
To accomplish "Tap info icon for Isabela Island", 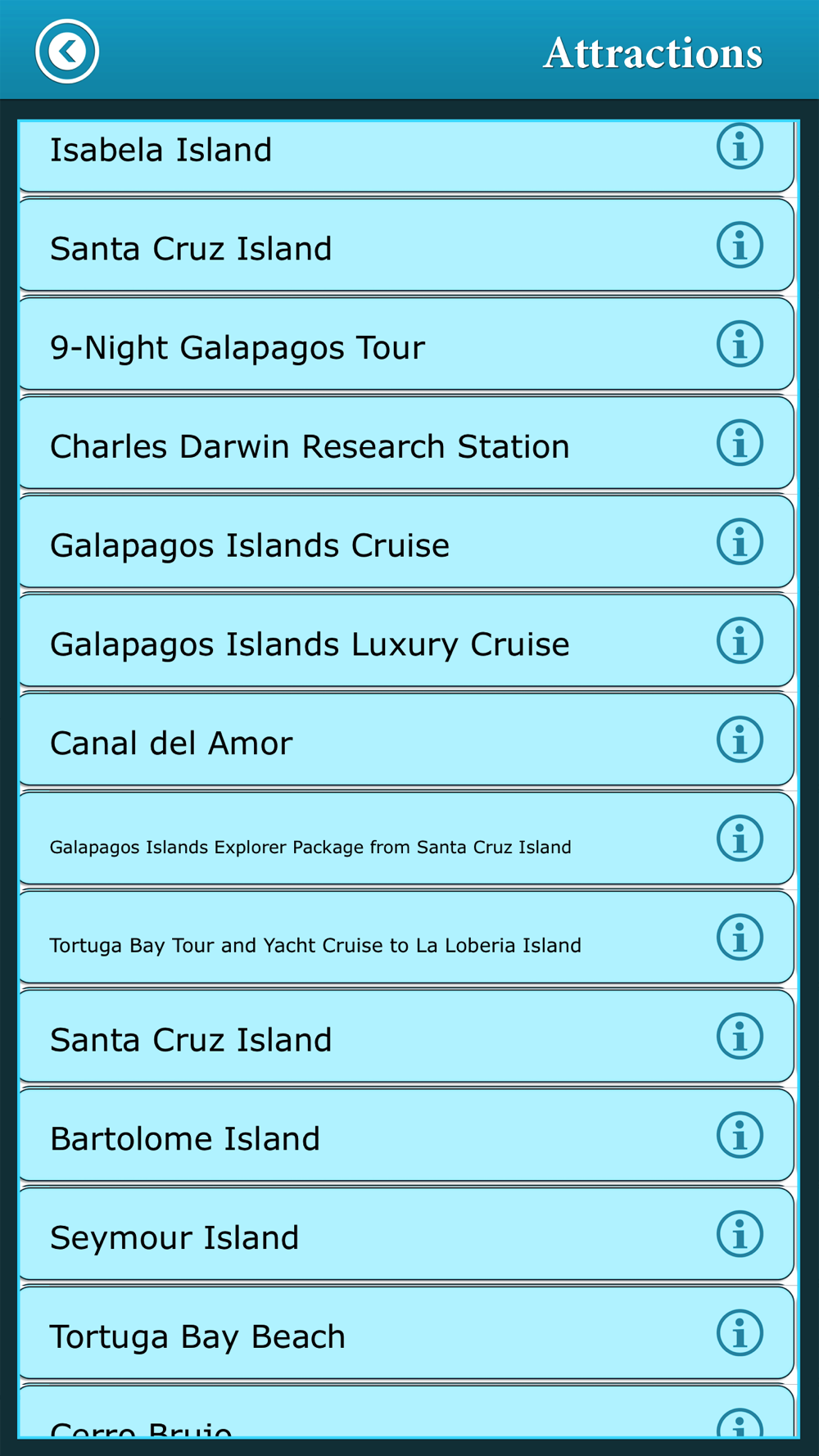I will tap(740, 147).
